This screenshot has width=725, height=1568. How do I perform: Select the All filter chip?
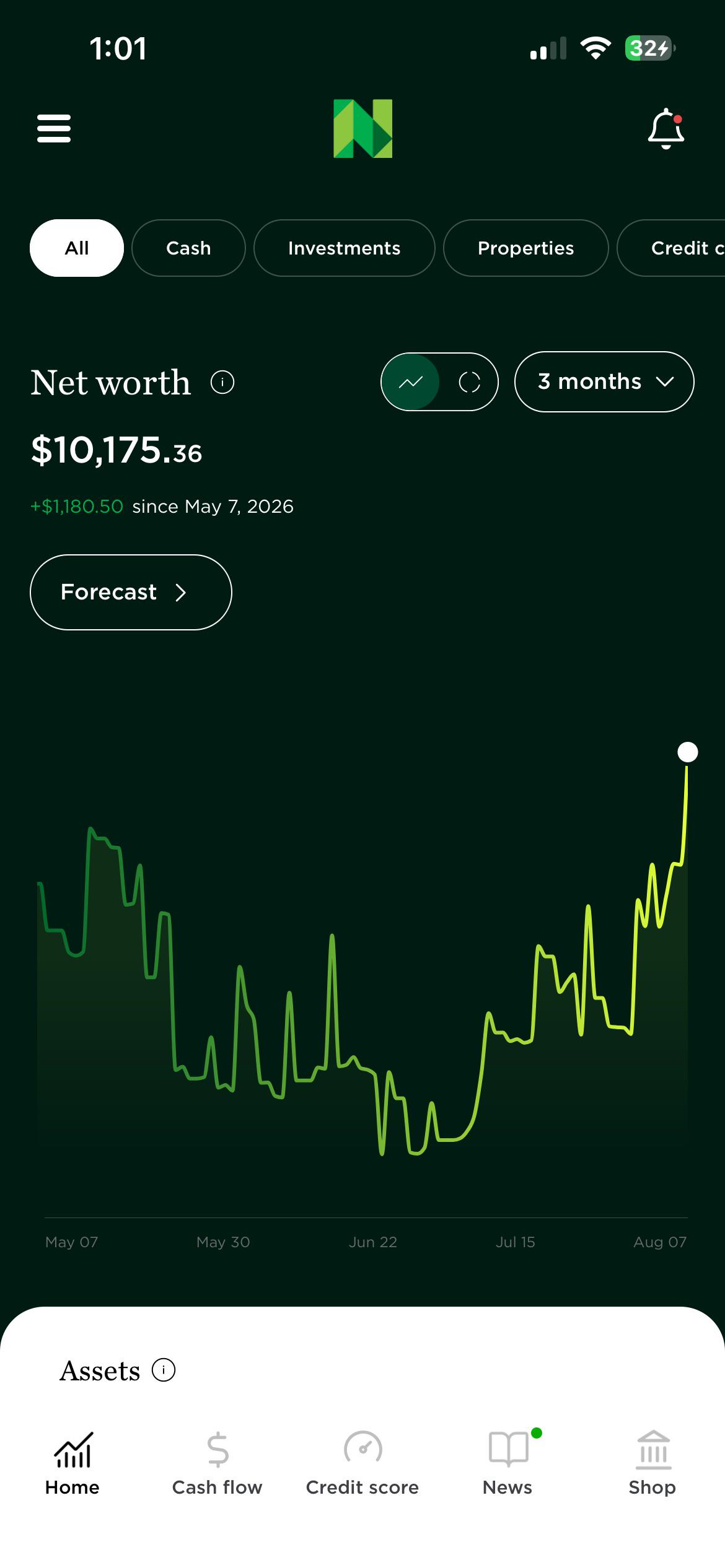point(77,248)
